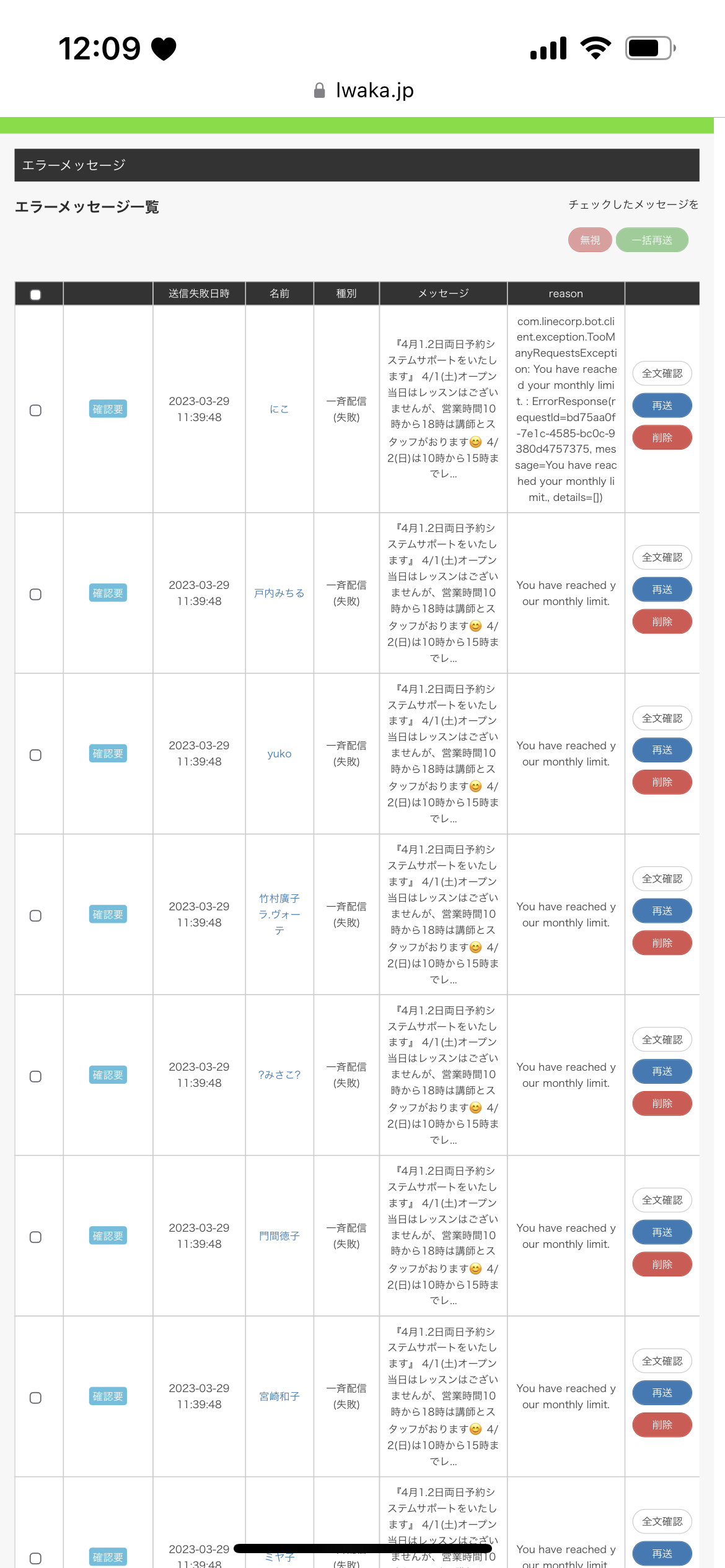Toggle the select-all checkbox in table header
The width and height of the screenshot is (725, 1568).
pos(36,295)
